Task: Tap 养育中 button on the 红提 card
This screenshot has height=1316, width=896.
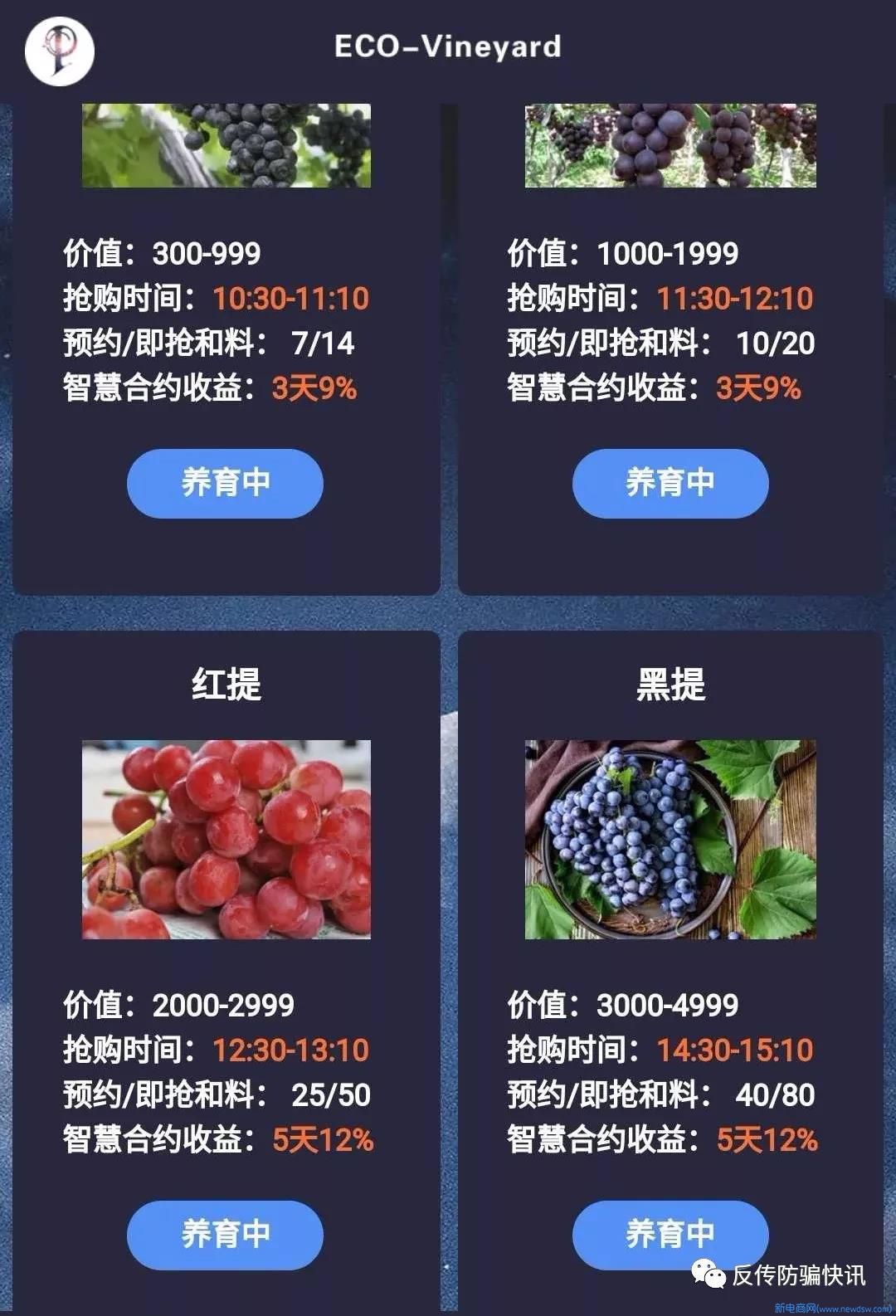Action: tap(225, 1234)
